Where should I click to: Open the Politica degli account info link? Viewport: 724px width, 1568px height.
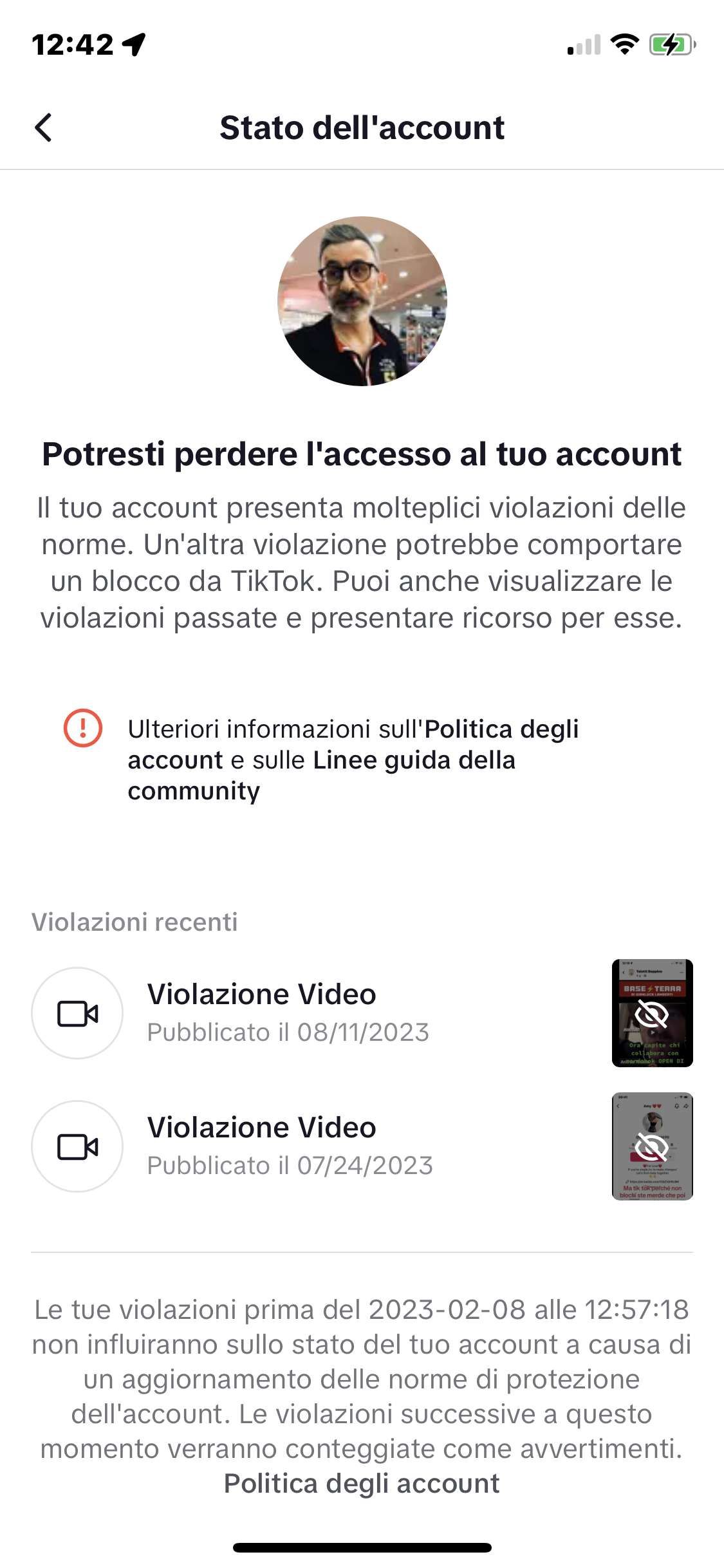click(x=501, y=730)
